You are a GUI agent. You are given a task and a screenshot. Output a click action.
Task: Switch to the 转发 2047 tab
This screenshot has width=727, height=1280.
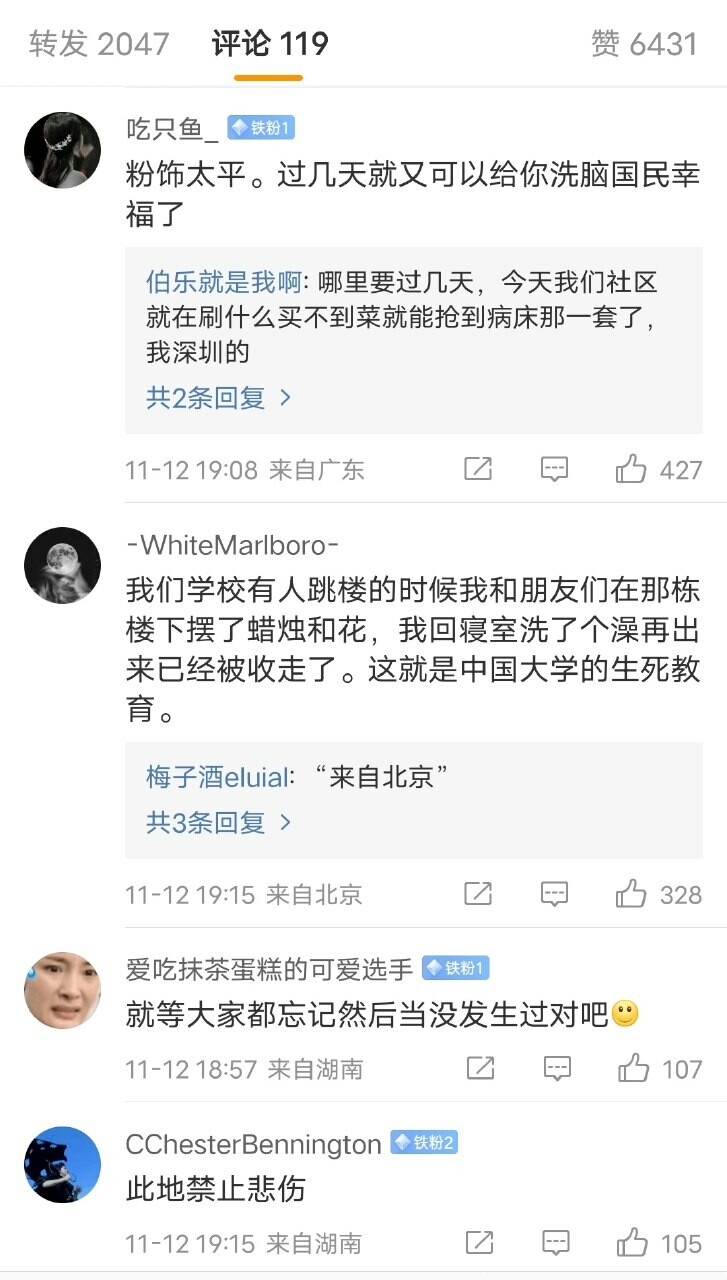coord(99,44)
